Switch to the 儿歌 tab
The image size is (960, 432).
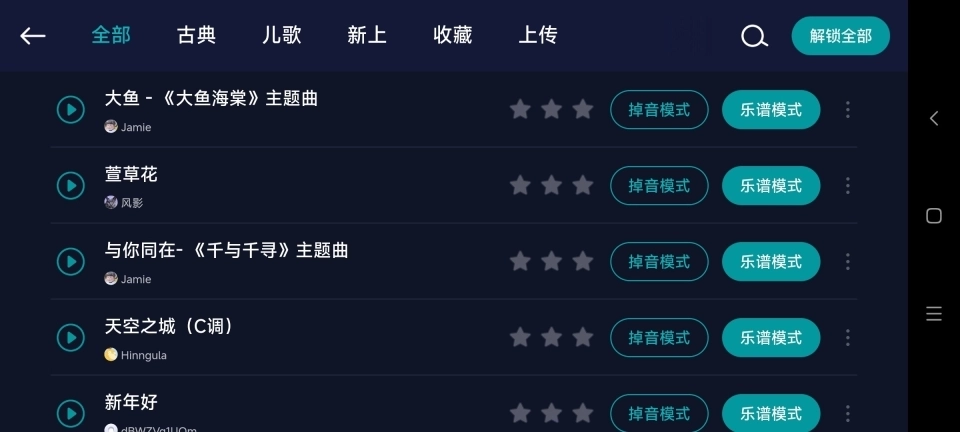pos(281,35)
